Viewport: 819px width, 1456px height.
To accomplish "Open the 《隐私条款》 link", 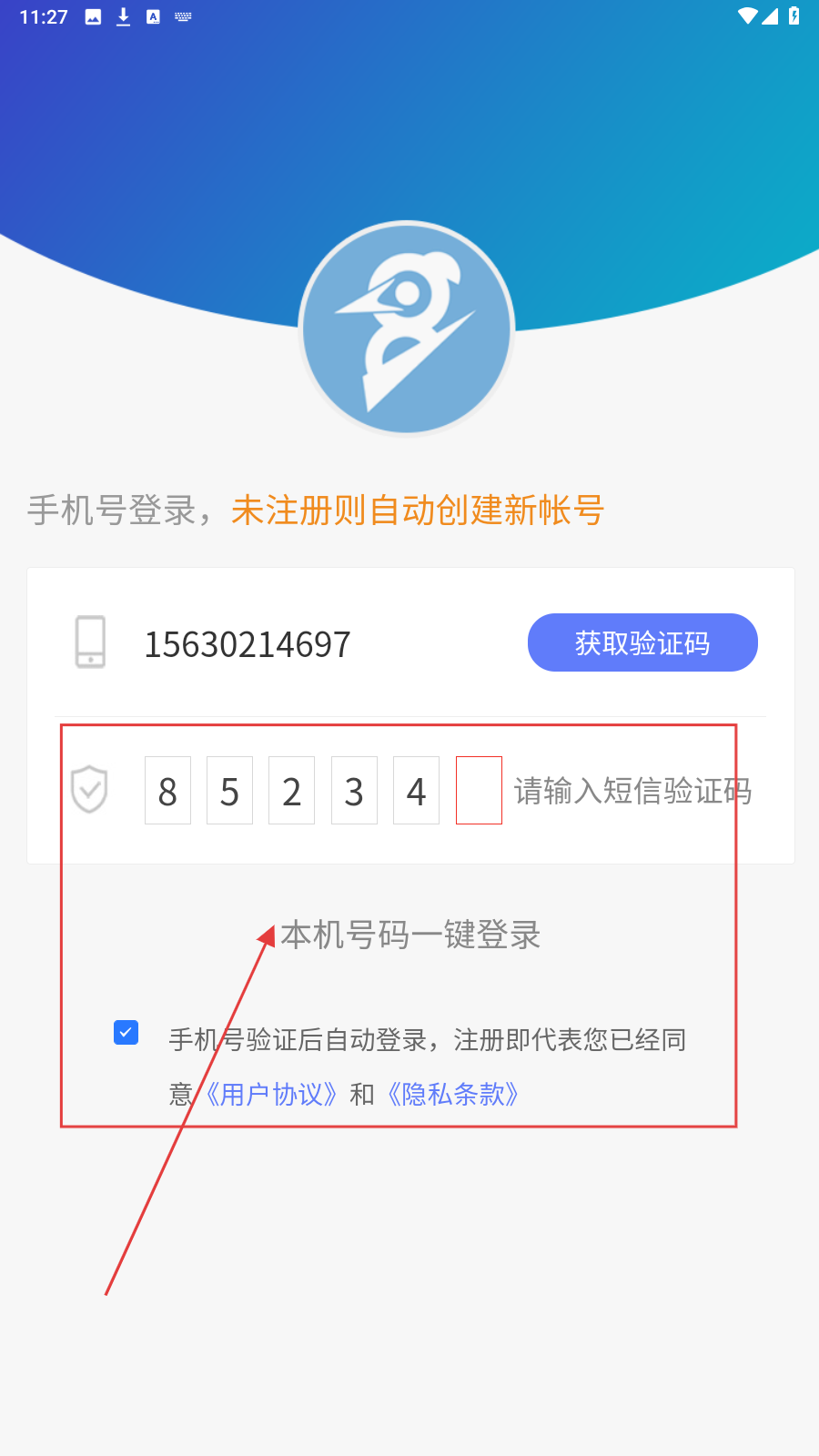I will point(453,1094).
